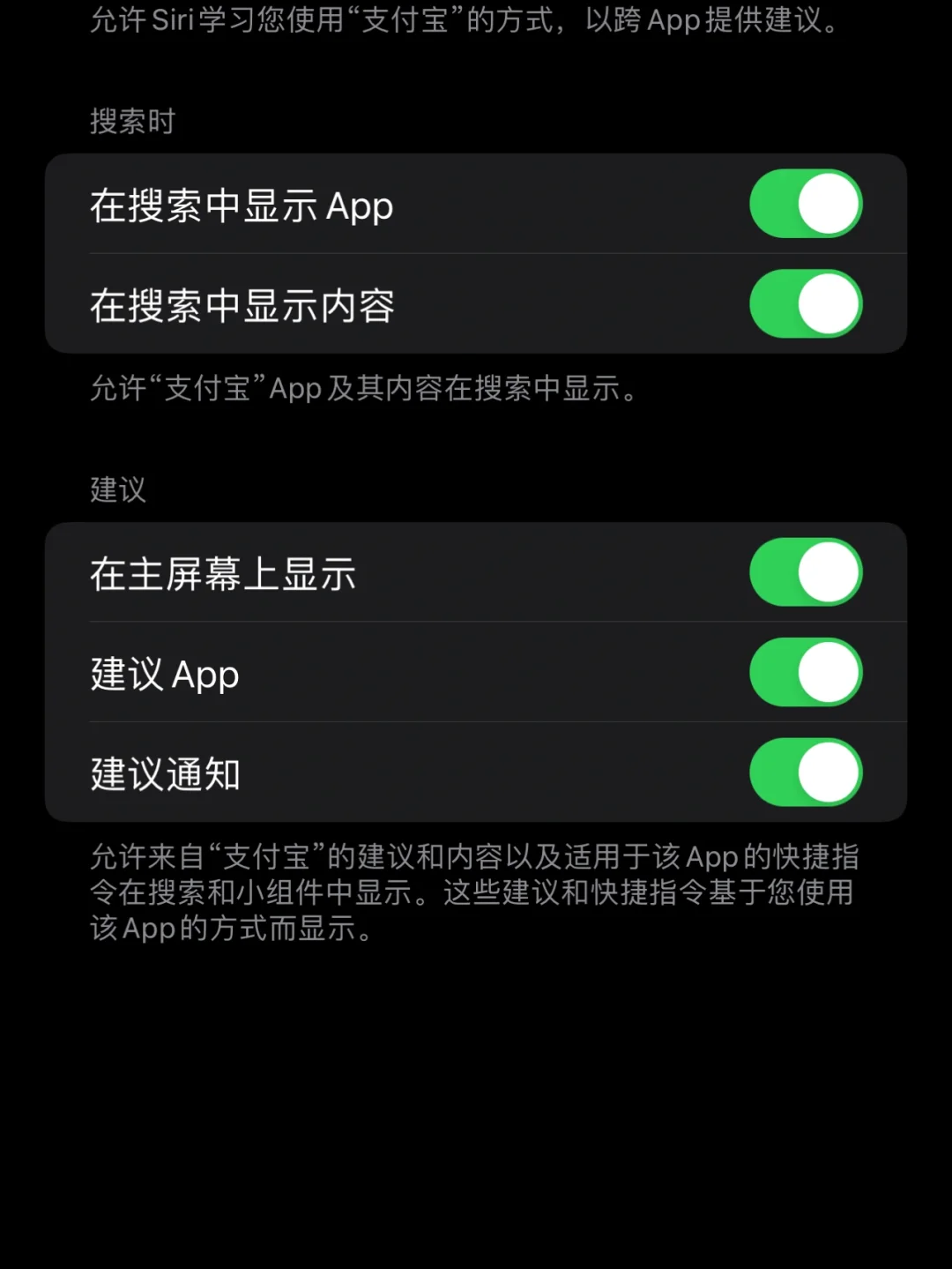Tap the 在主屏幕上显示 setting row
The image size is (952, 1269).
click(221, 573)
